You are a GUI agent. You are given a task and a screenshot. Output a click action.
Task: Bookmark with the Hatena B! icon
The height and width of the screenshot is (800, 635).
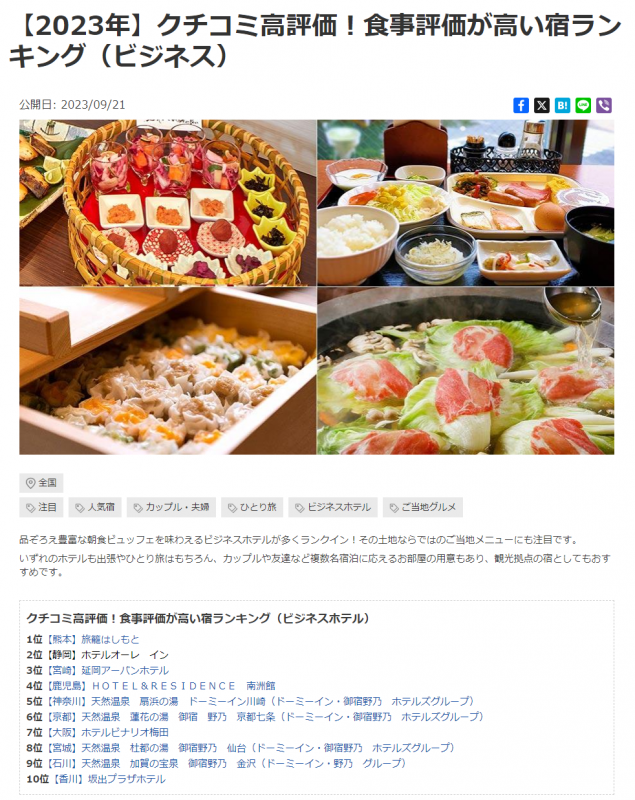click(x=563, y=105)
